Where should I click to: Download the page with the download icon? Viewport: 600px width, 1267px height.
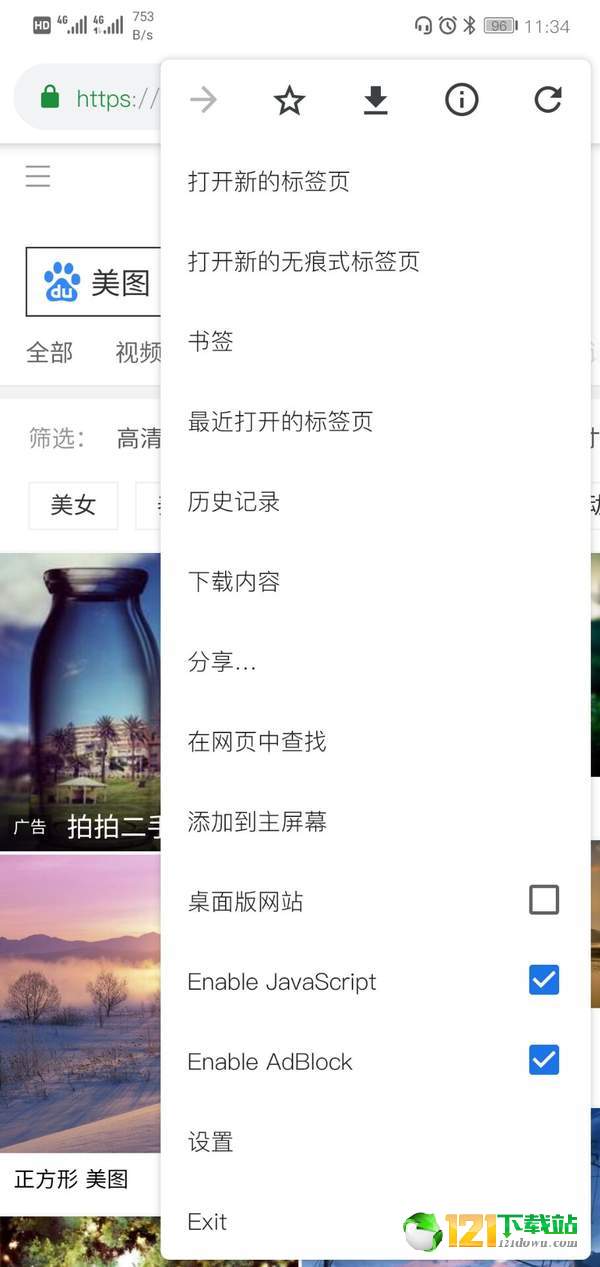[375, 99]
